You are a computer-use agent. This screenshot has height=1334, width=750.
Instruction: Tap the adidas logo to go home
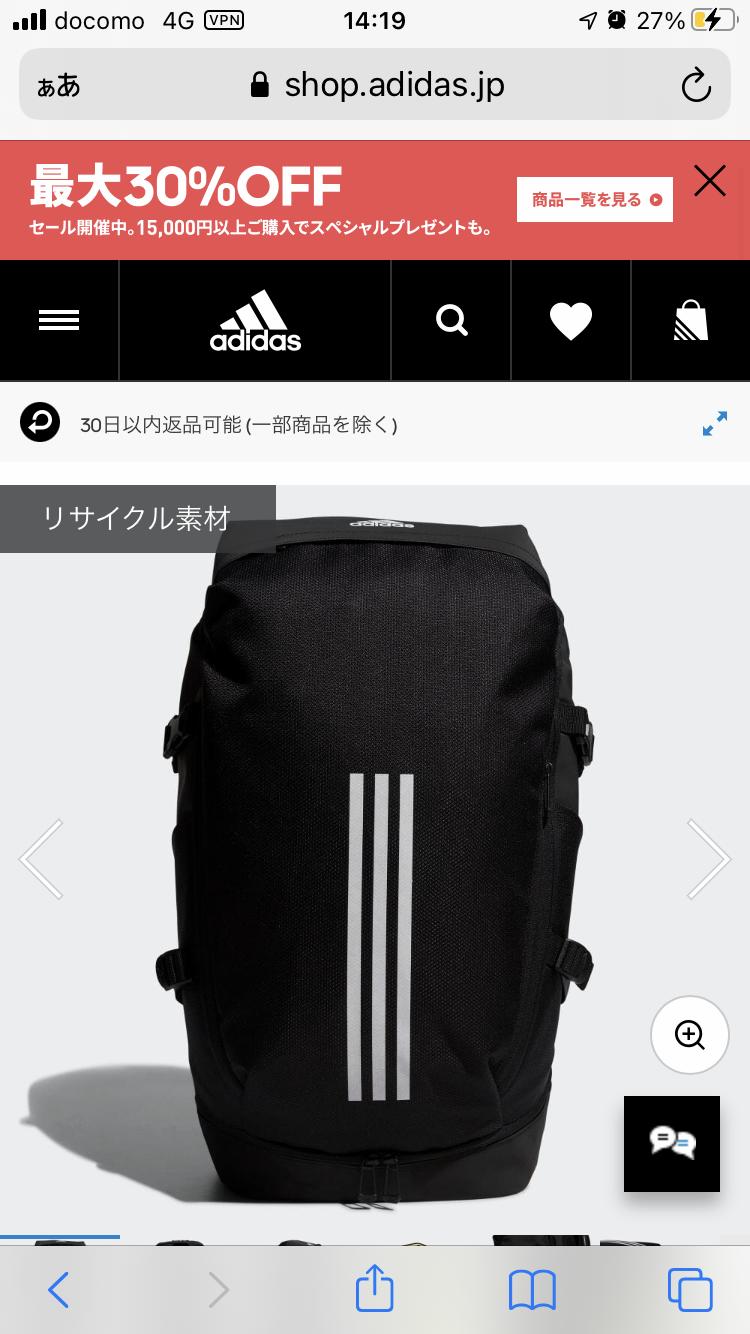[x=255, y=320]
